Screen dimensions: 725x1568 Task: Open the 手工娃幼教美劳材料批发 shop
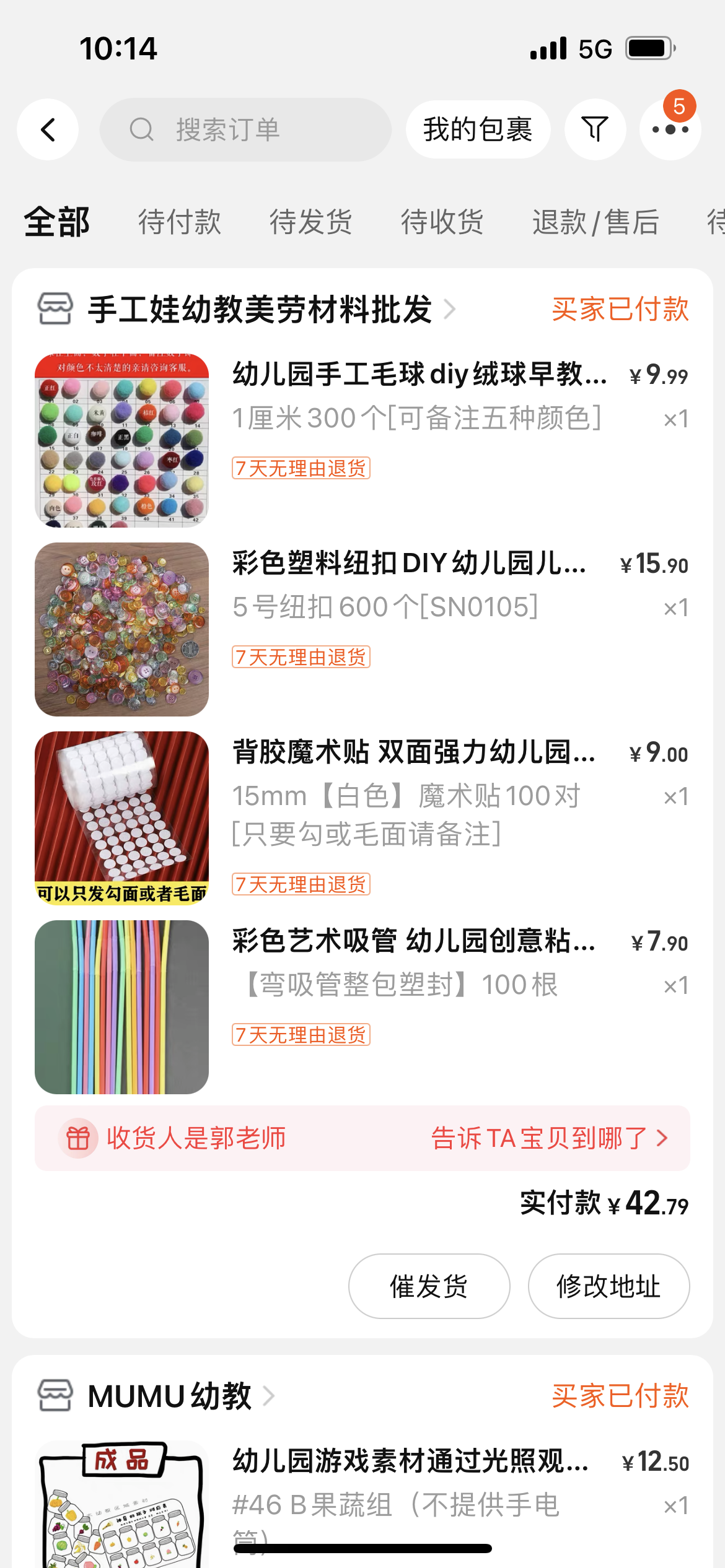pos(260,309)
